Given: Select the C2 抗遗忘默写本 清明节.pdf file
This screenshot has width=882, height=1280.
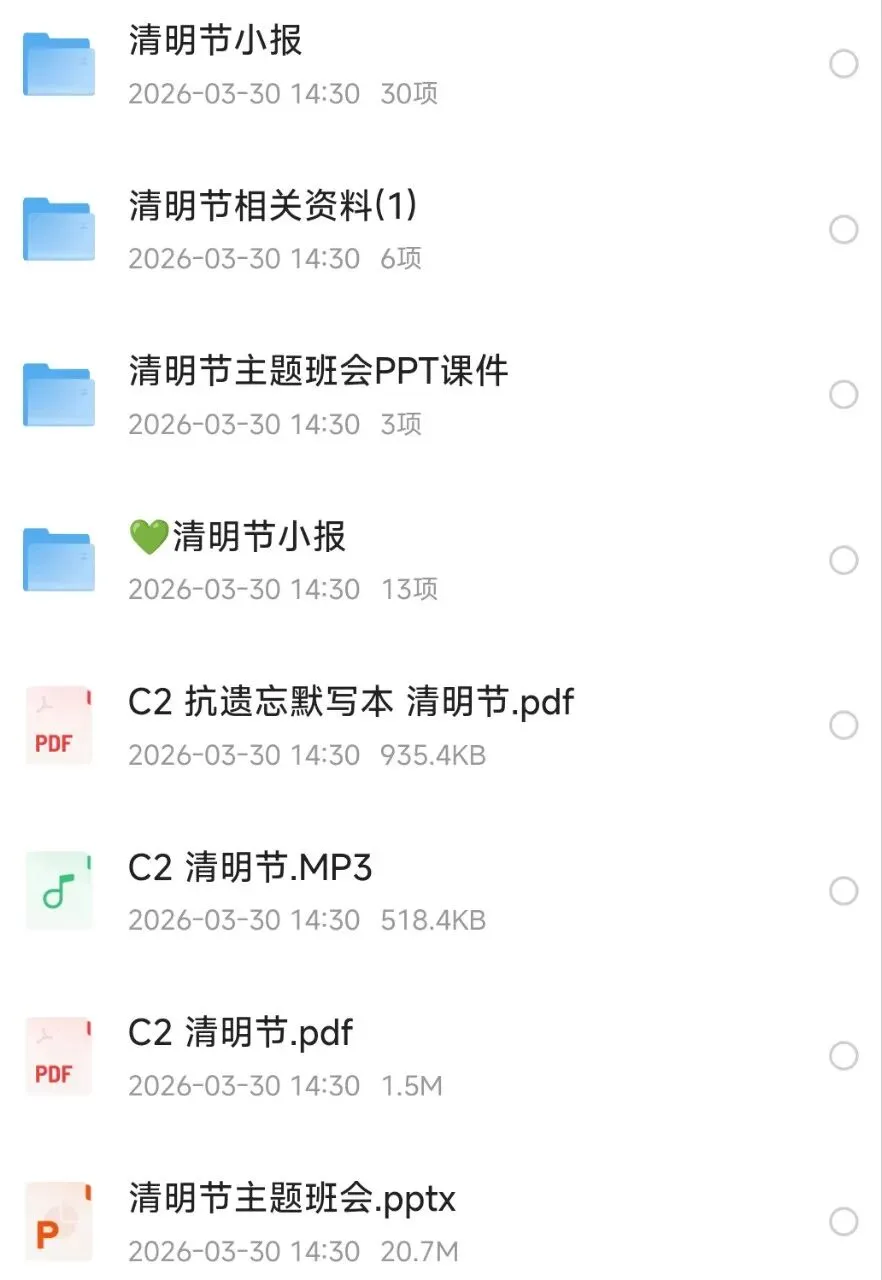Looking at the screenshot, I should click(844, 725).
